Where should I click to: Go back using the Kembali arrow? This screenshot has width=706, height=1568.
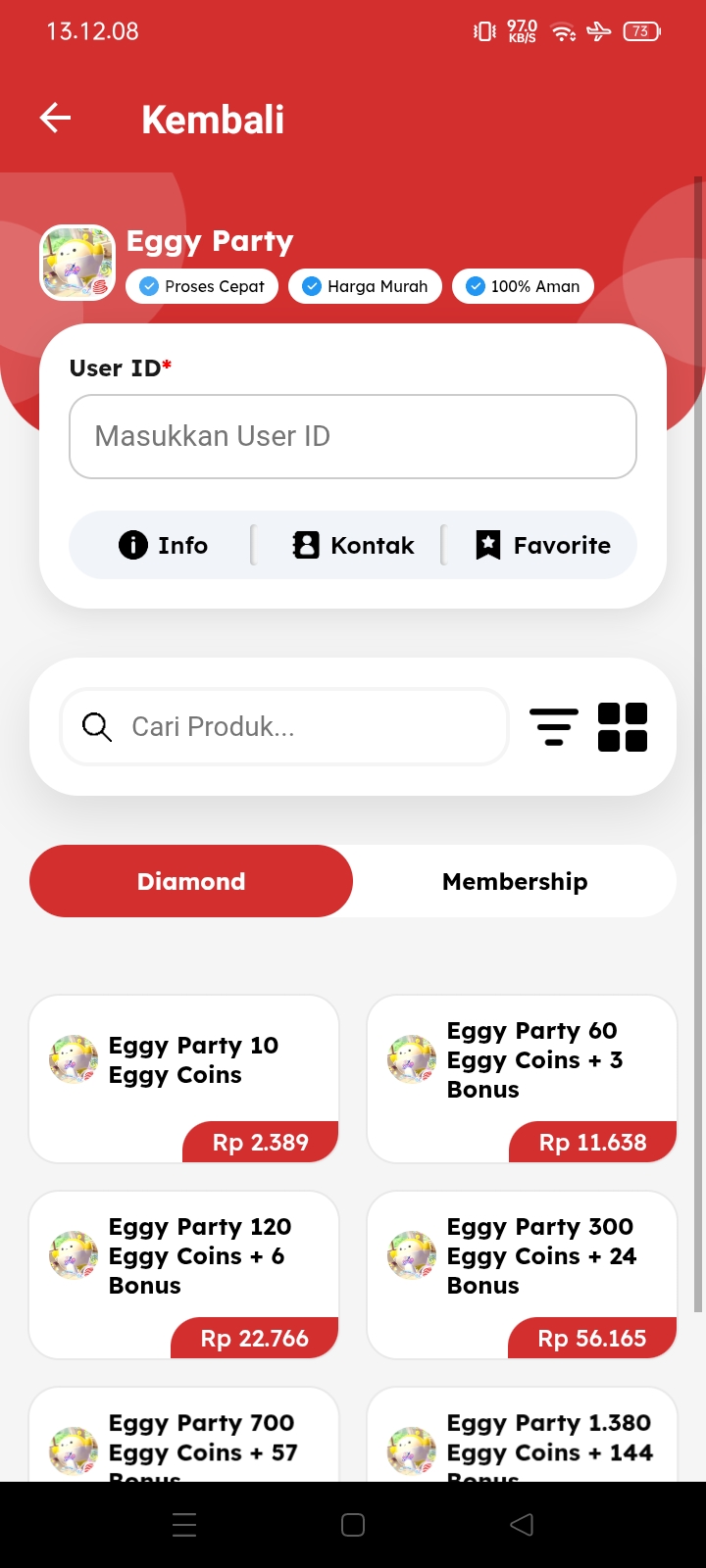coord(56,119)
